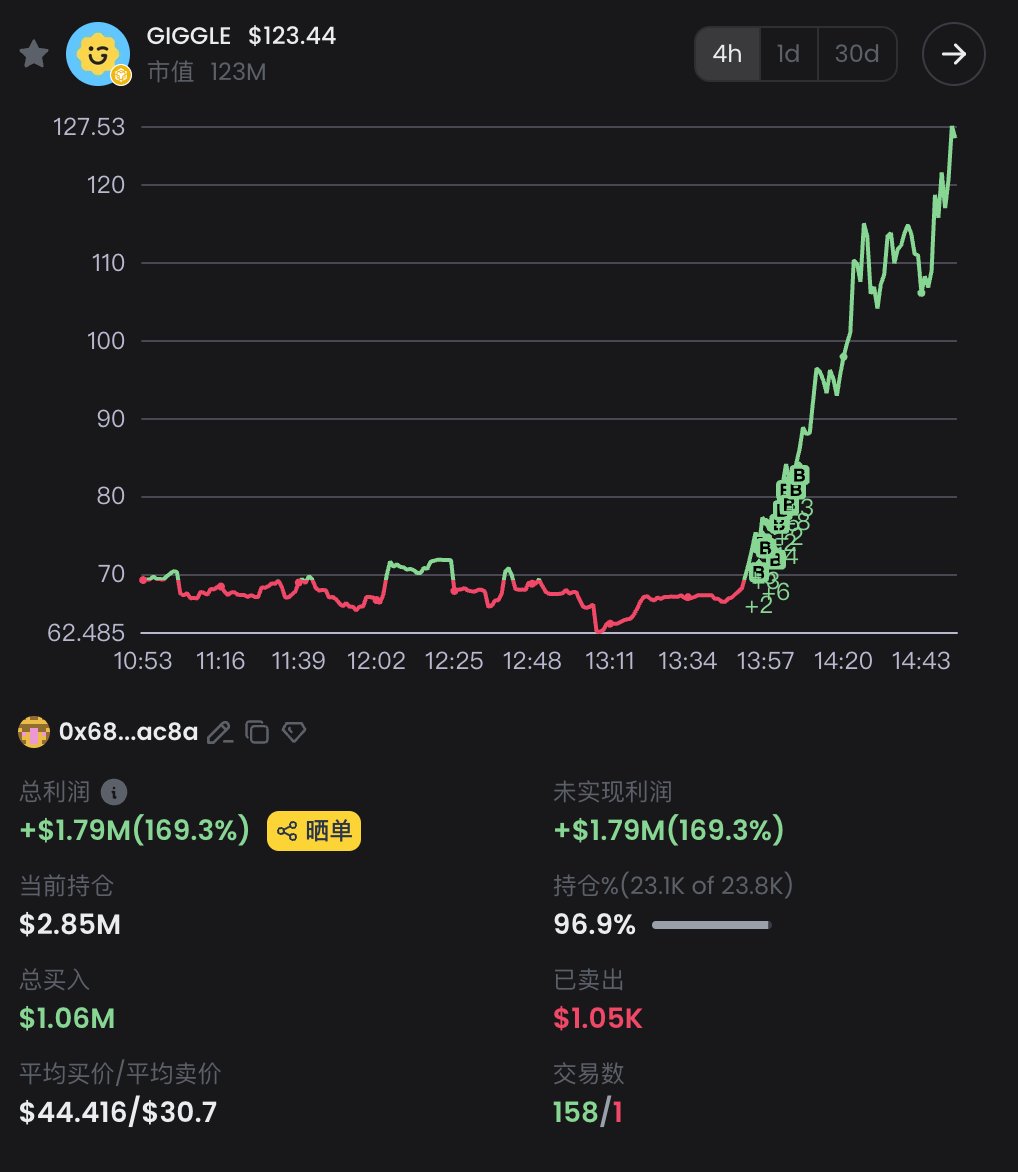Favorite GIGGLE with the star icon
Screen dimensions: 1018x1172
tap(34, 54)
